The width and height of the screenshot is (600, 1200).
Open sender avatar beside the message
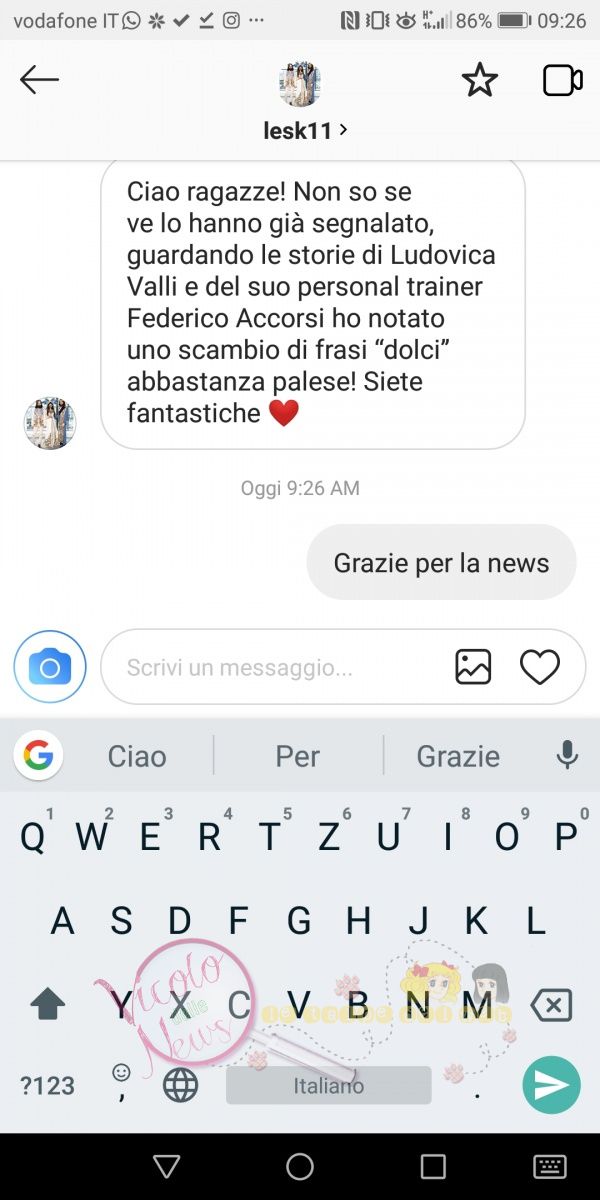pyautogui.click(x=50, y=422)
